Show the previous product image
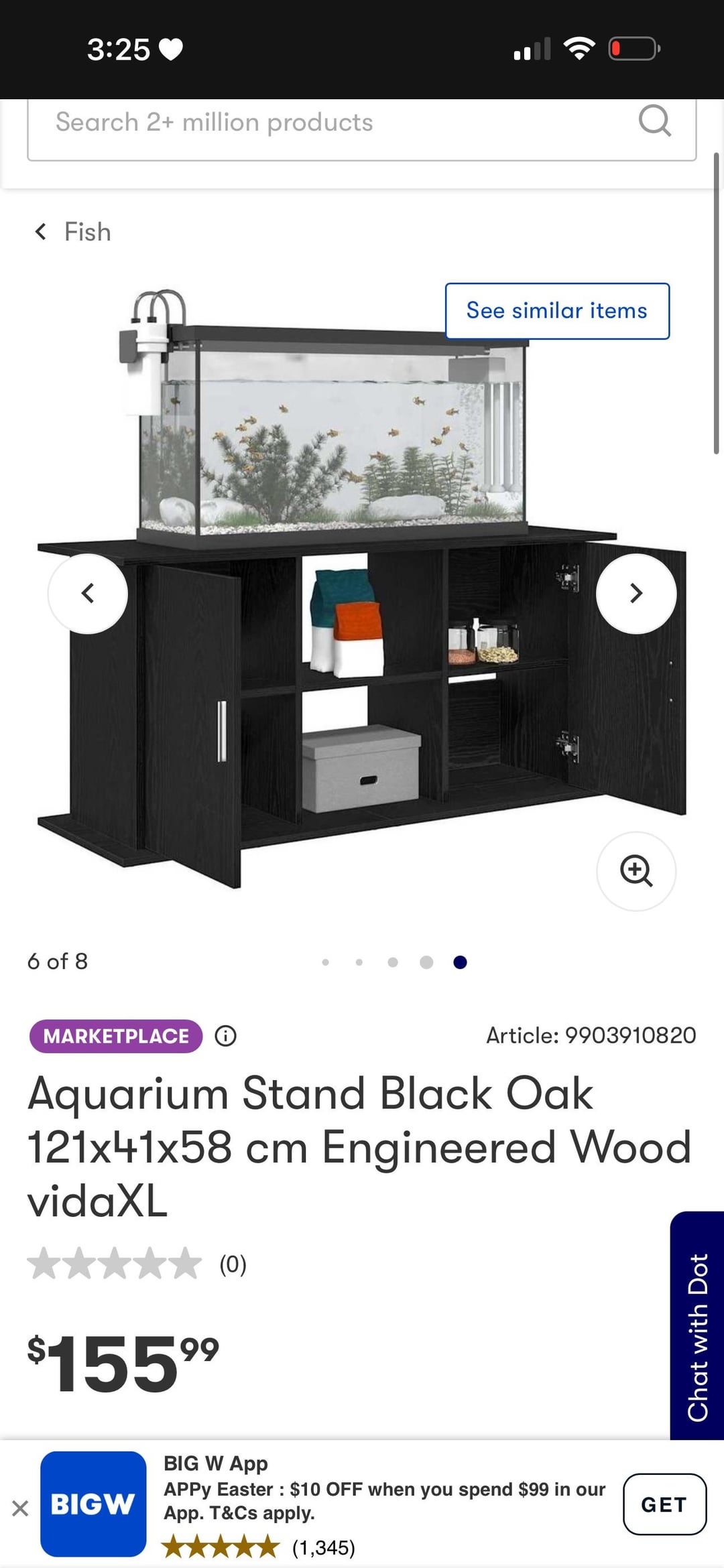Image resolution: width=724 pixels, height=1568 pixels. coord(88,593)
